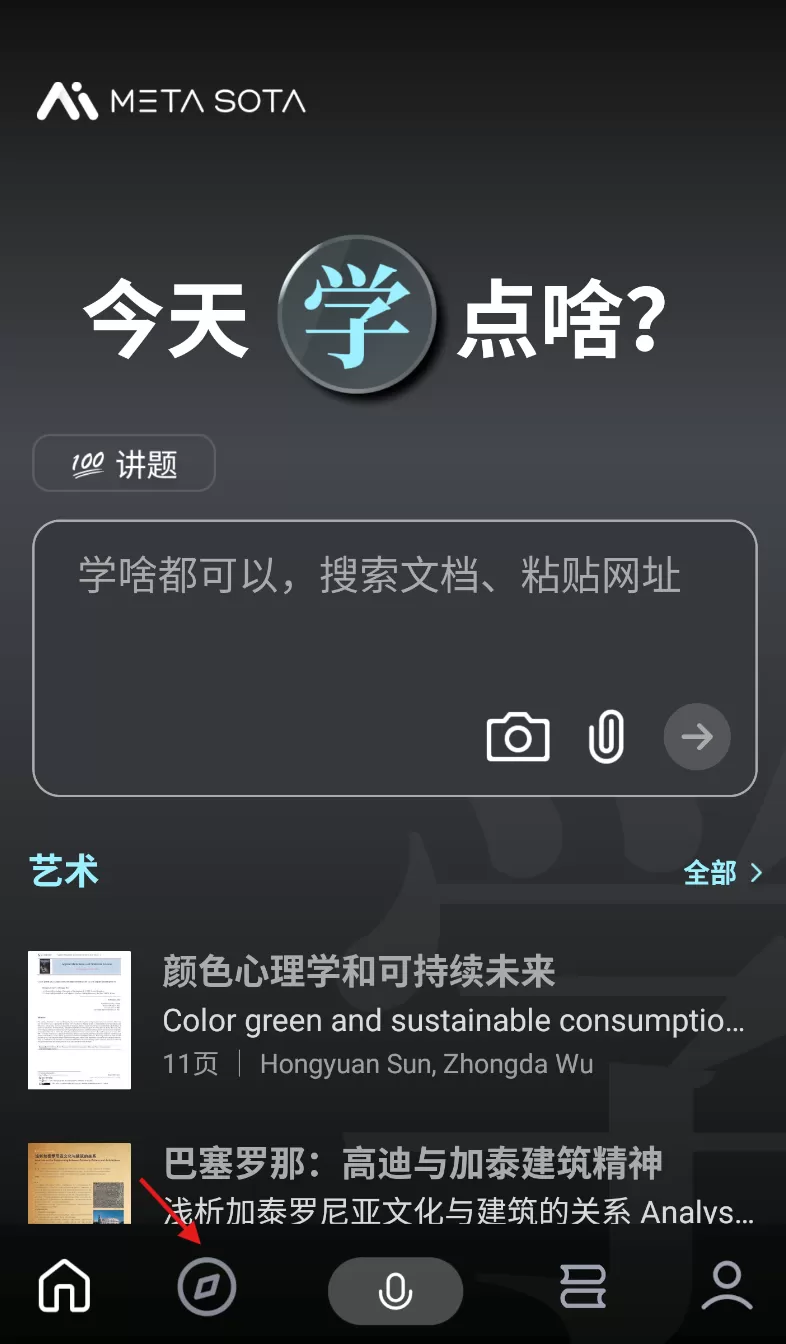
Task: Open the library books icon in navigation bar
Action: 585,1289
